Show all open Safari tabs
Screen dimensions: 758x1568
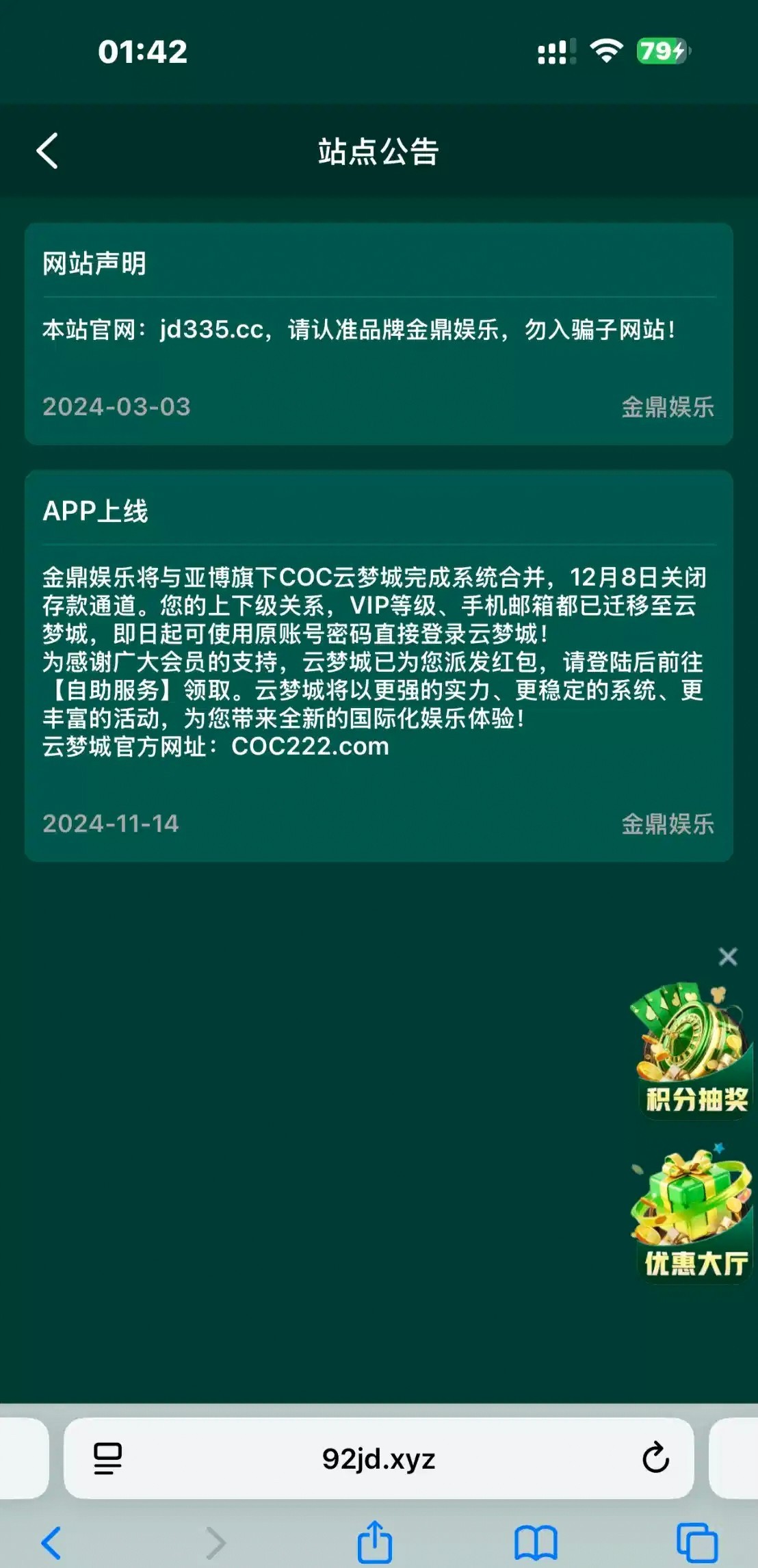[x=696, y=1543]
